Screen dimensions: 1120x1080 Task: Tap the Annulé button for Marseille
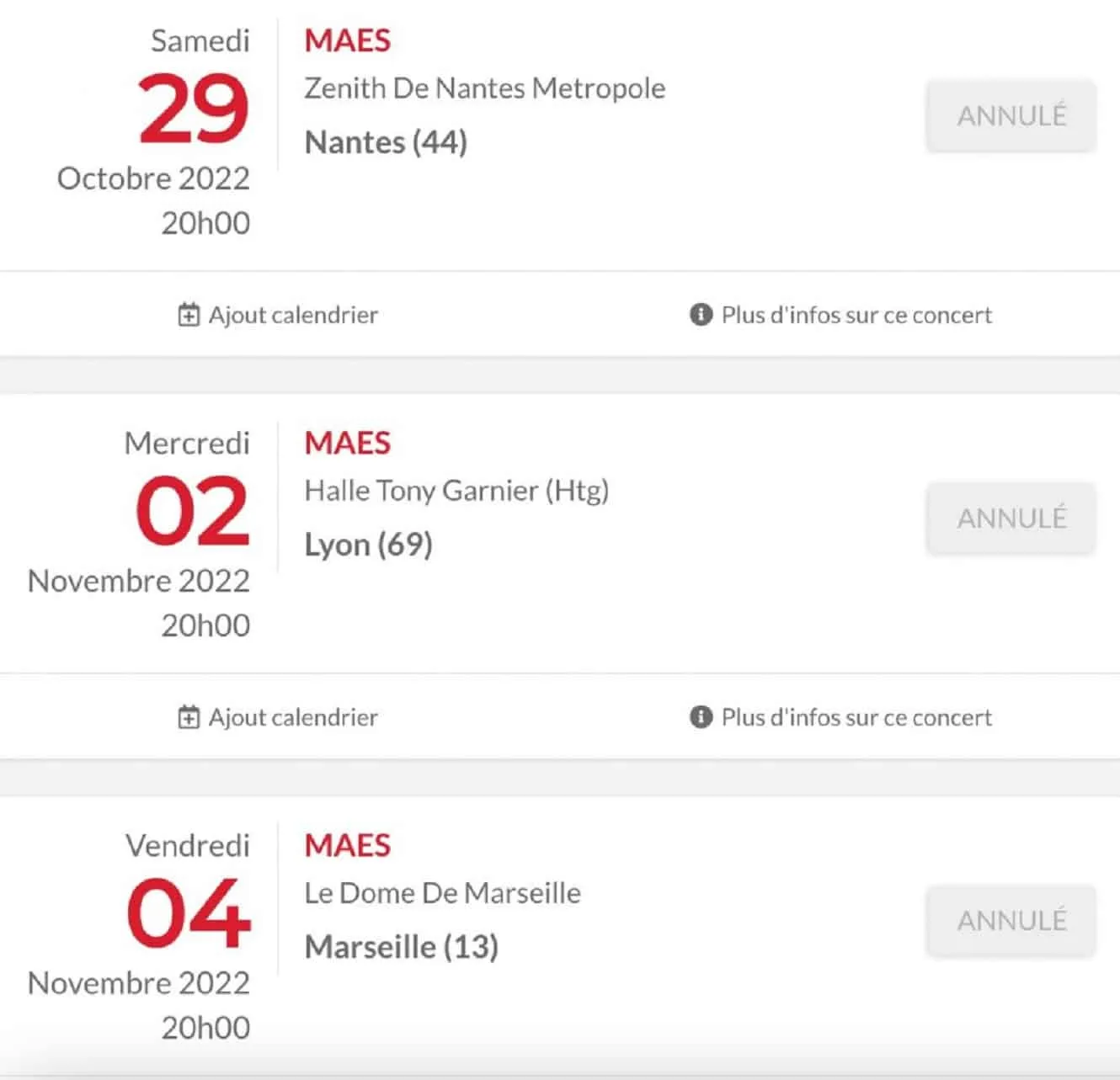pyautogui.click(x=1011, y=920)
